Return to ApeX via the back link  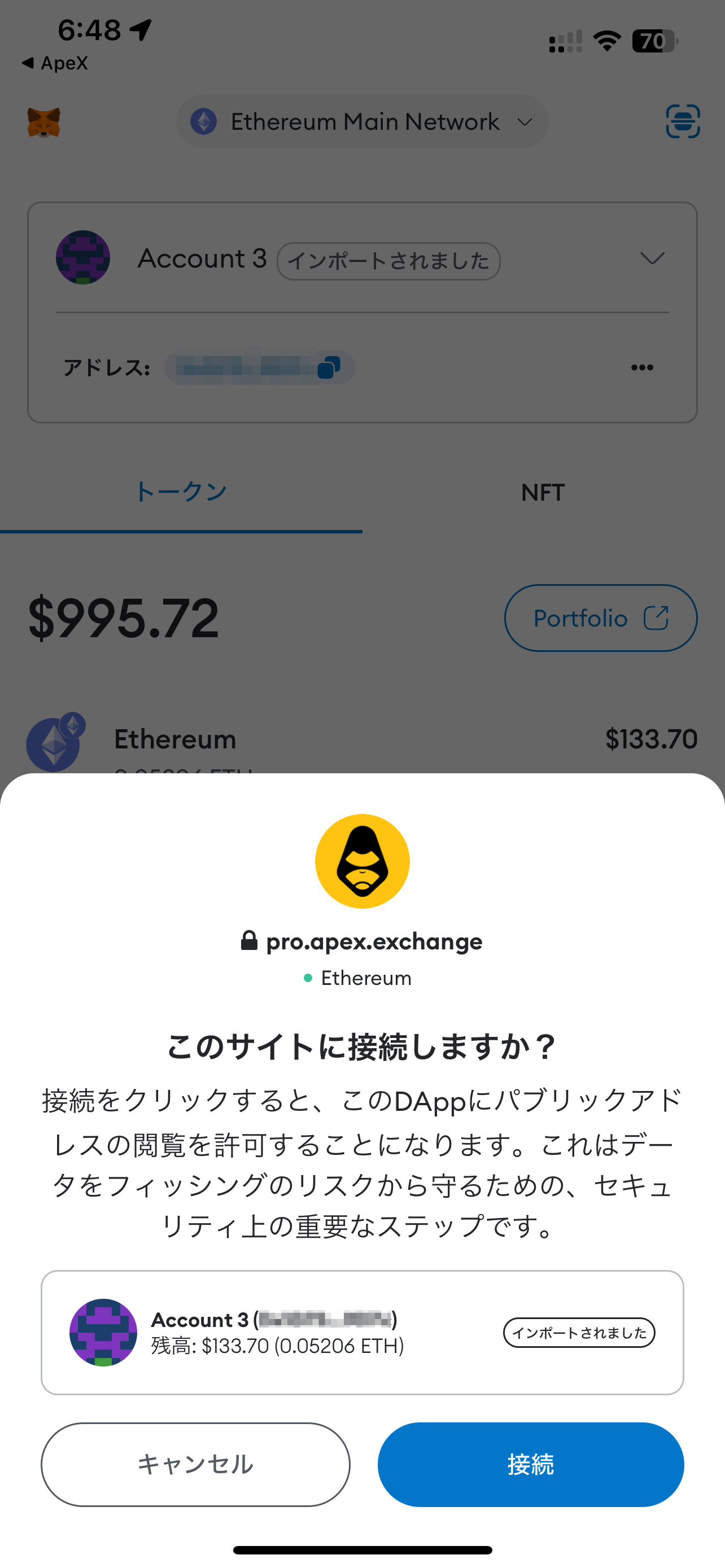click(x=55, y=63)
